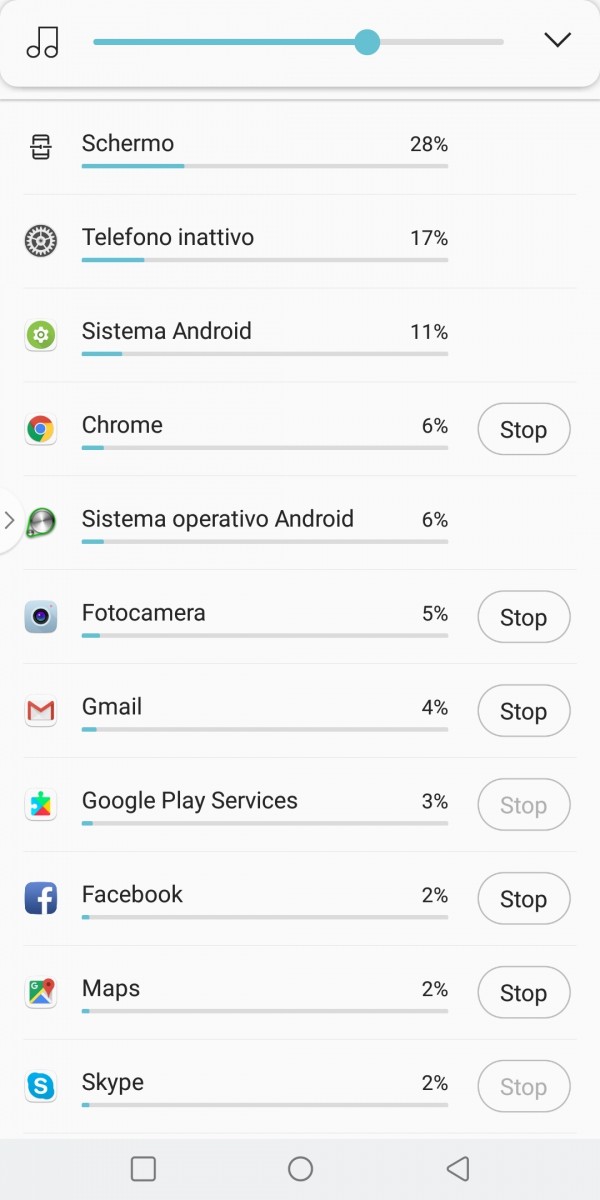Stop Gmail from running
This screenshot has width=600, height=1200.
click(x=523, y=712)
